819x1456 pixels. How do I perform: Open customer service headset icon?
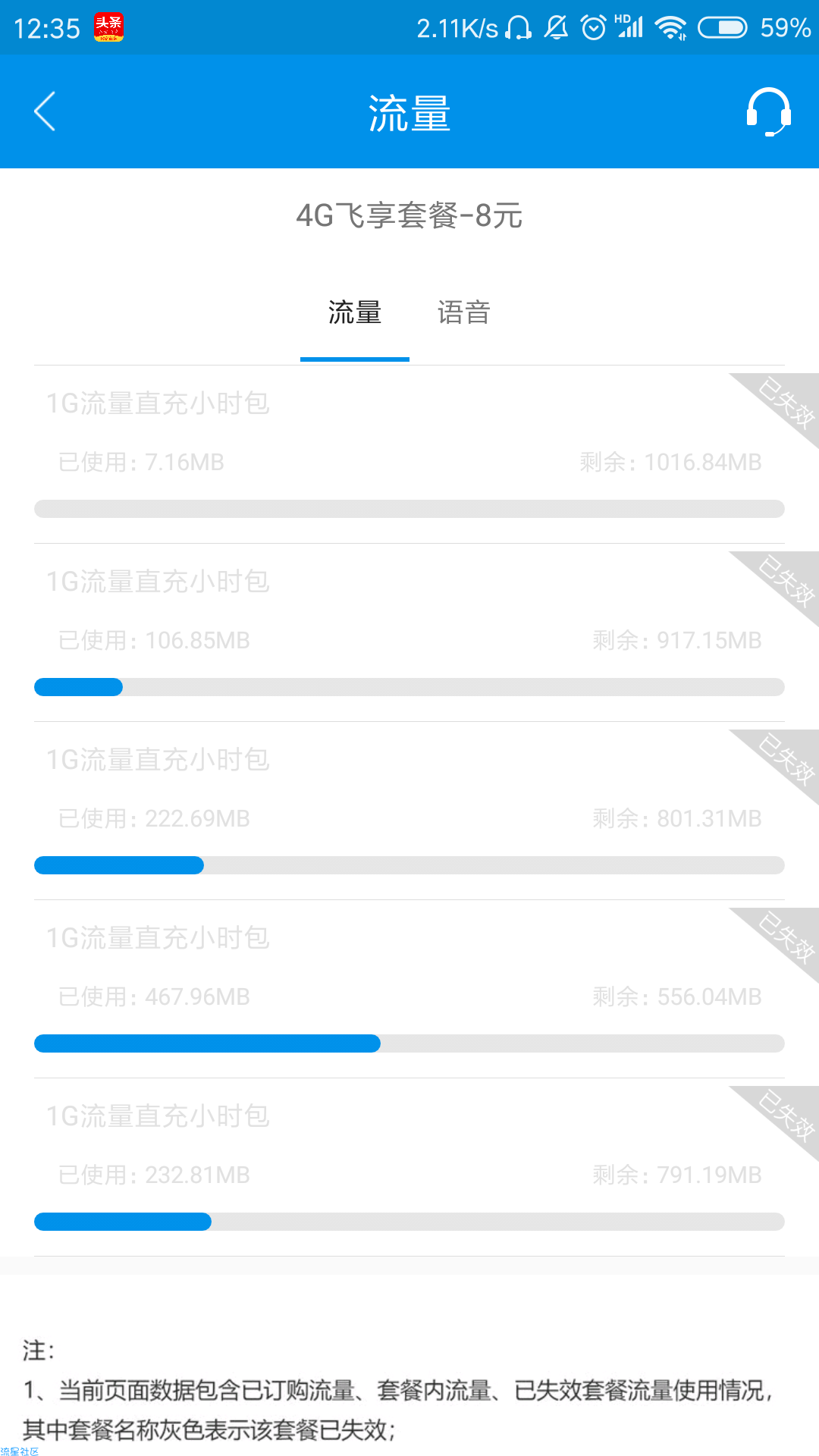point(767,112)
